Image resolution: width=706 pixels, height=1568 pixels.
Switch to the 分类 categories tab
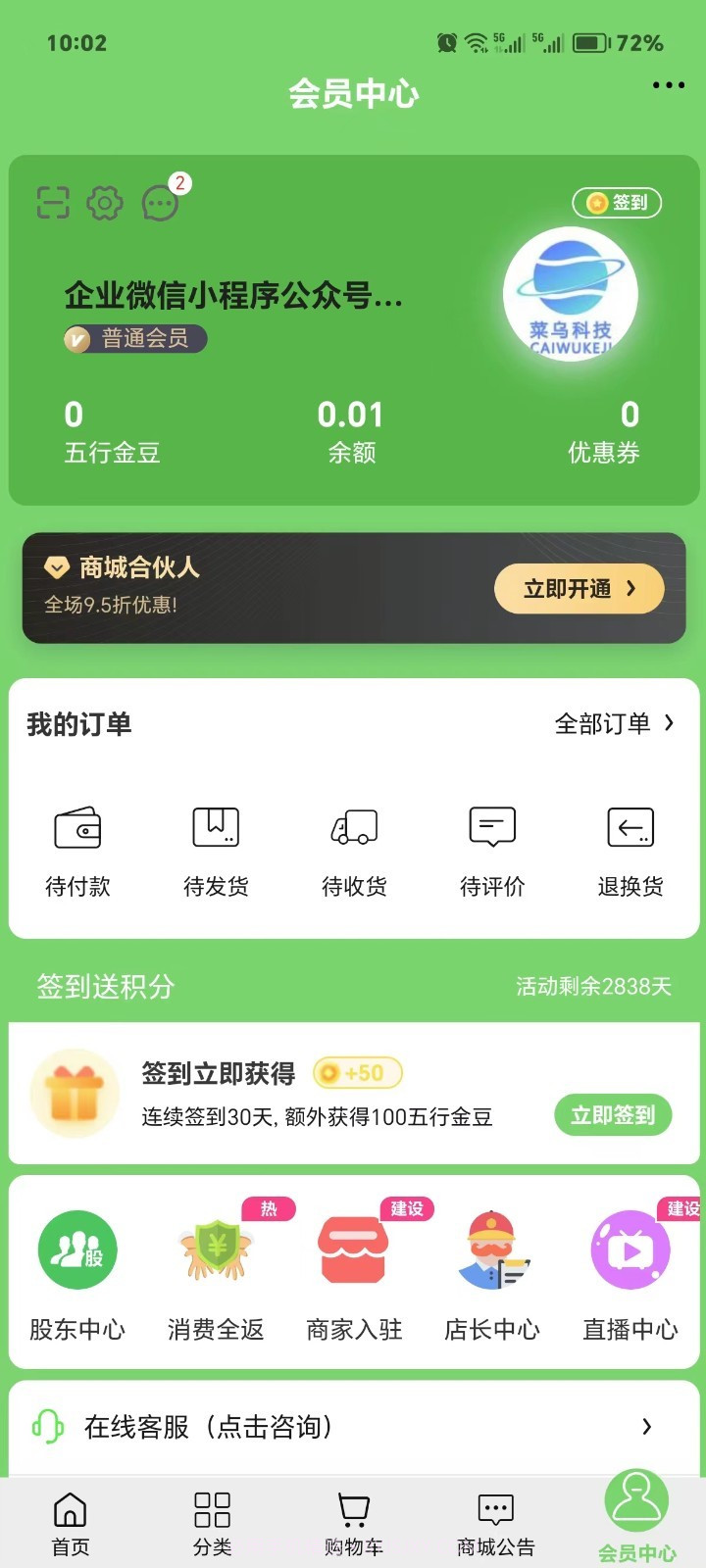point(212,1522)
